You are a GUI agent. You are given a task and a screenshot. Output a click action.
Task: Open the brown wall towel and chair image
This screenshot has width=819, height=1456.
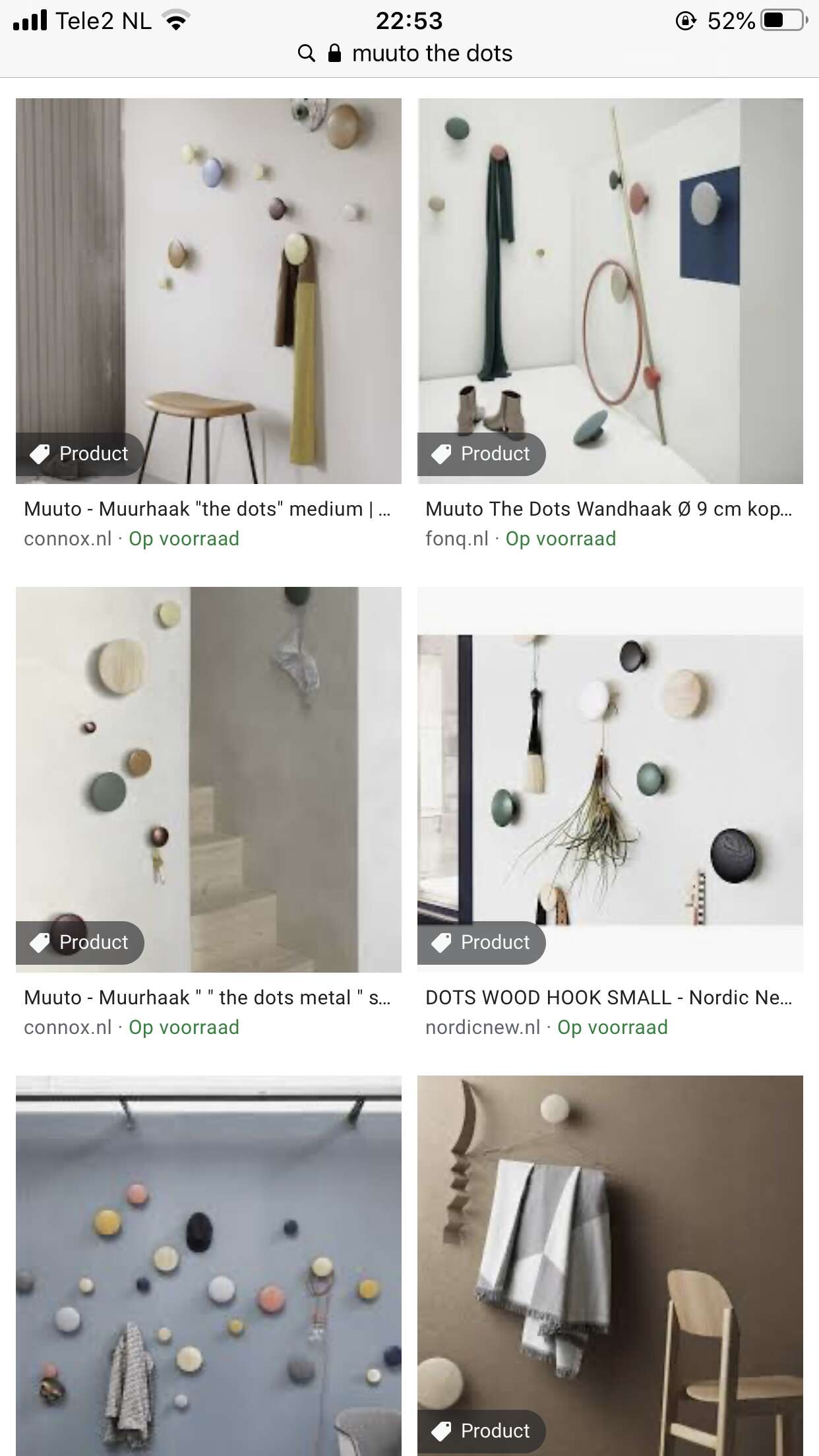610,1265
